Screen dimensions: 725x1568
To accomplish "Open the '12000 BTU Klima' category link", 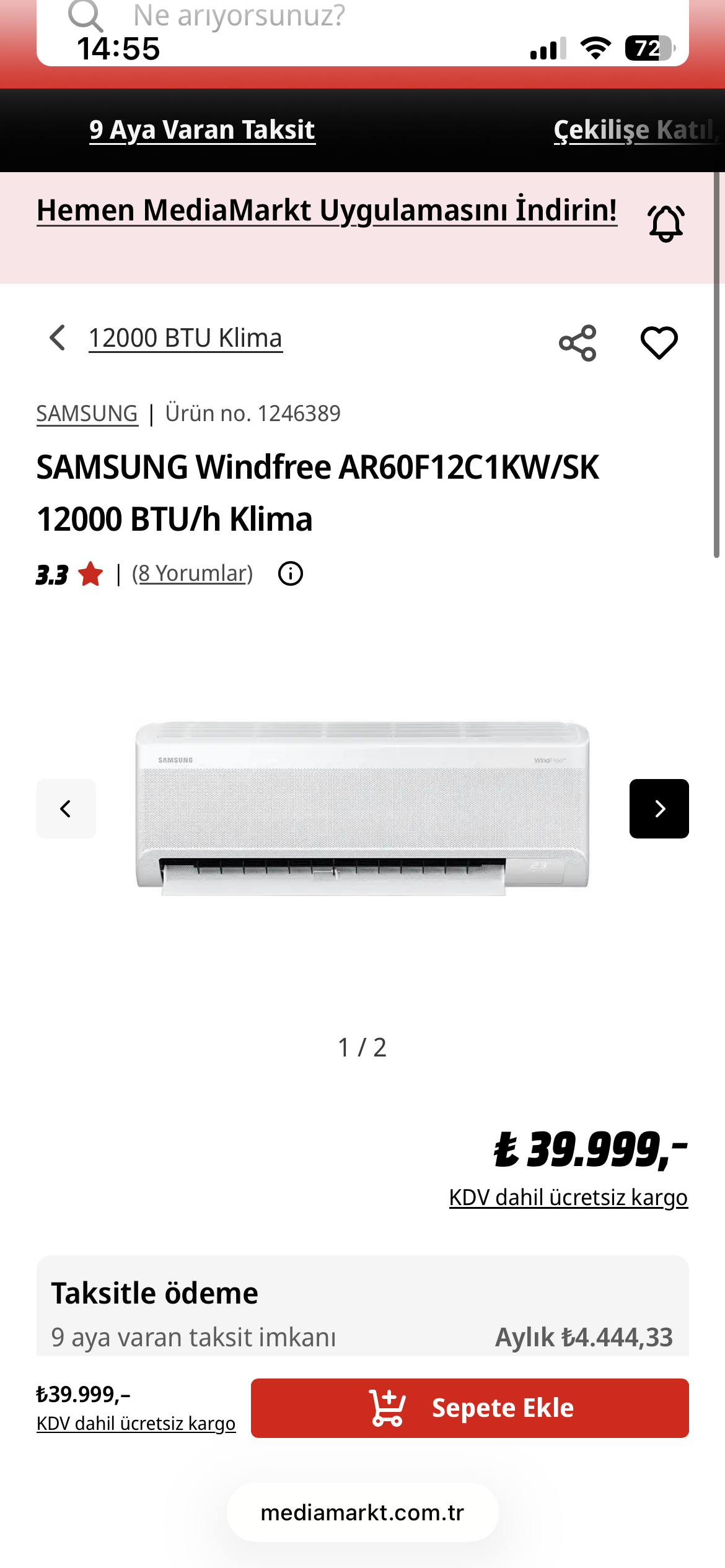I will click(185, 338).
